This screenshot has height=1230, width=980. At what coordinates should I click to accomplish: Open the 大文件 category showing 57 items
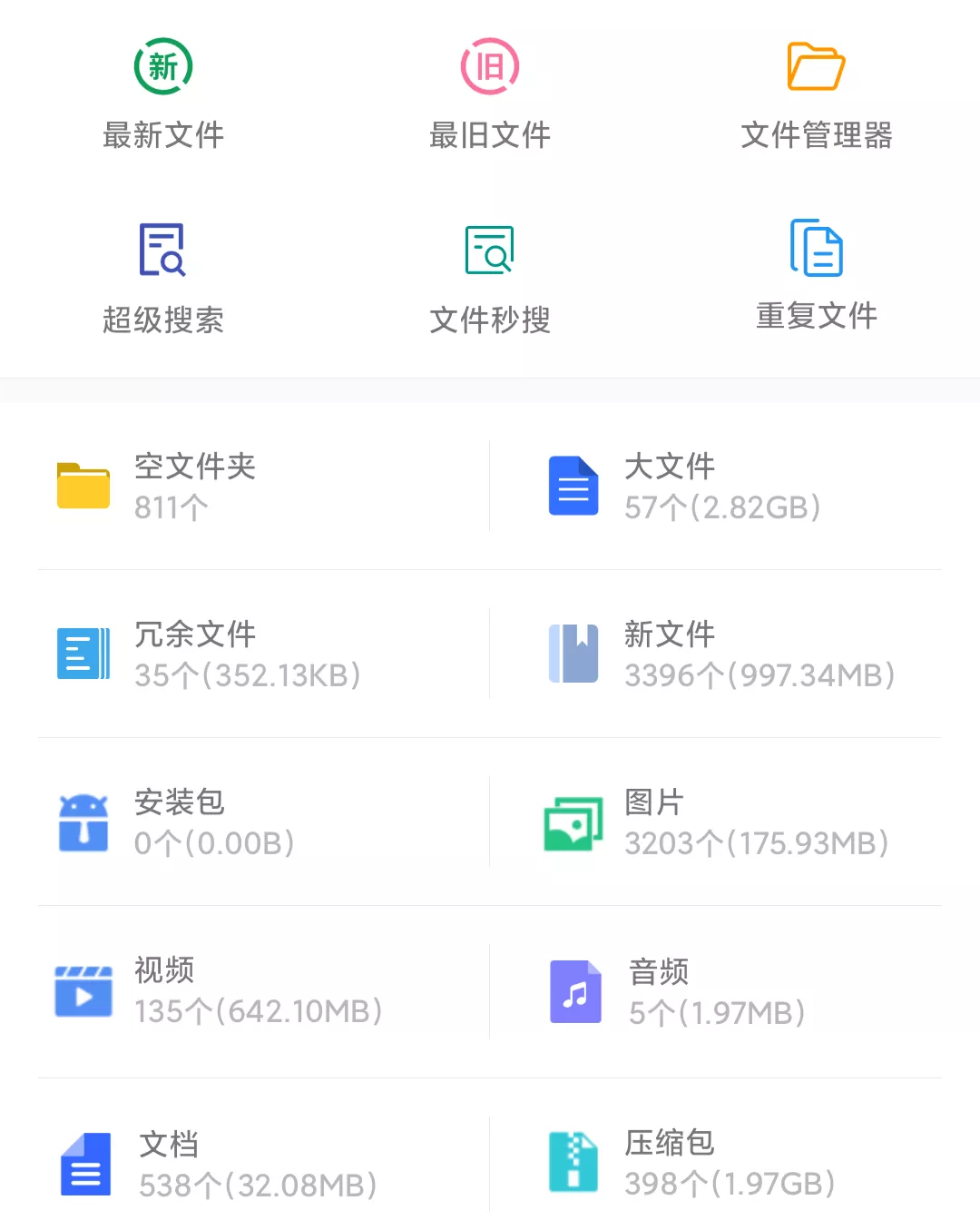(x=723, y=485)
